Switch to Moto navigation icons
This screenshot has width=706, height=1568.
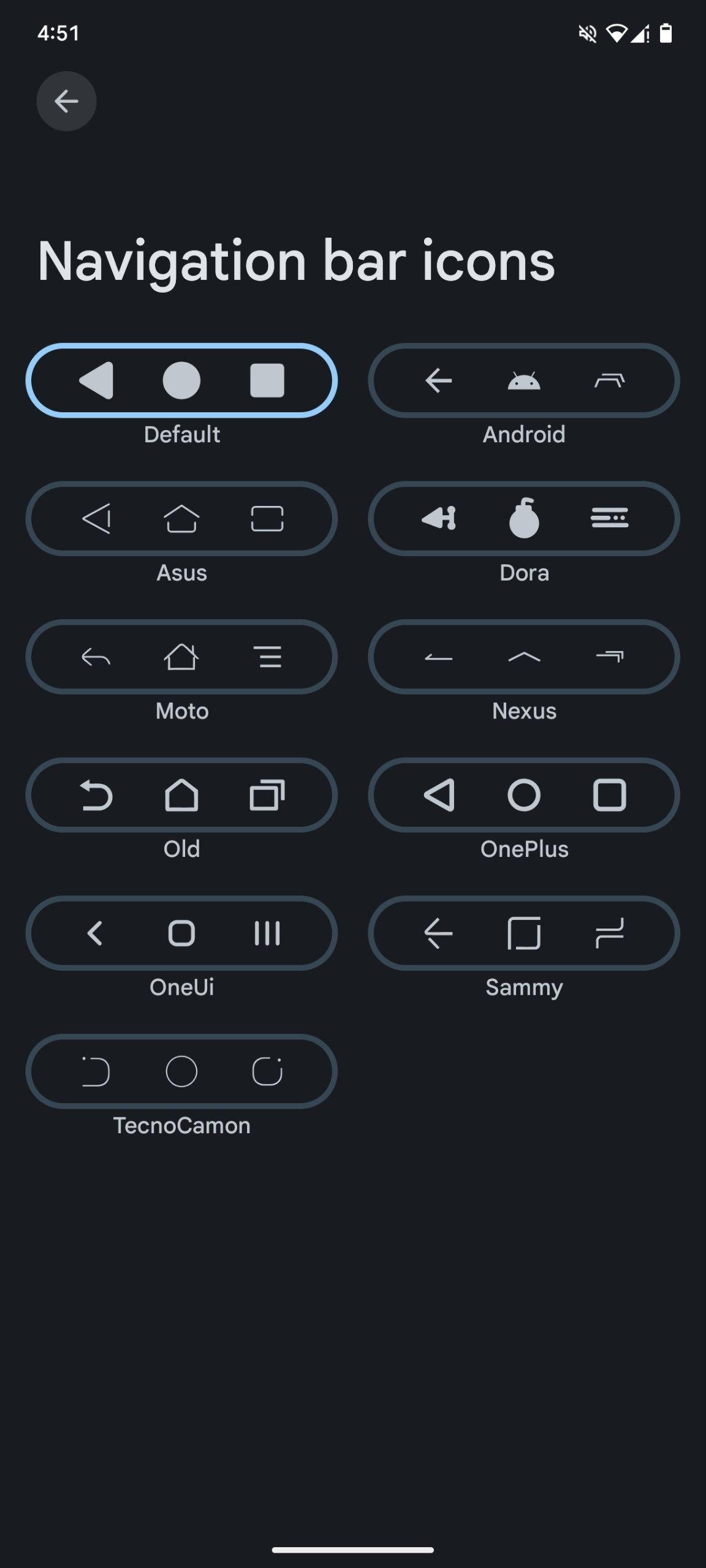pyautogui.click(x=181, y=657)
